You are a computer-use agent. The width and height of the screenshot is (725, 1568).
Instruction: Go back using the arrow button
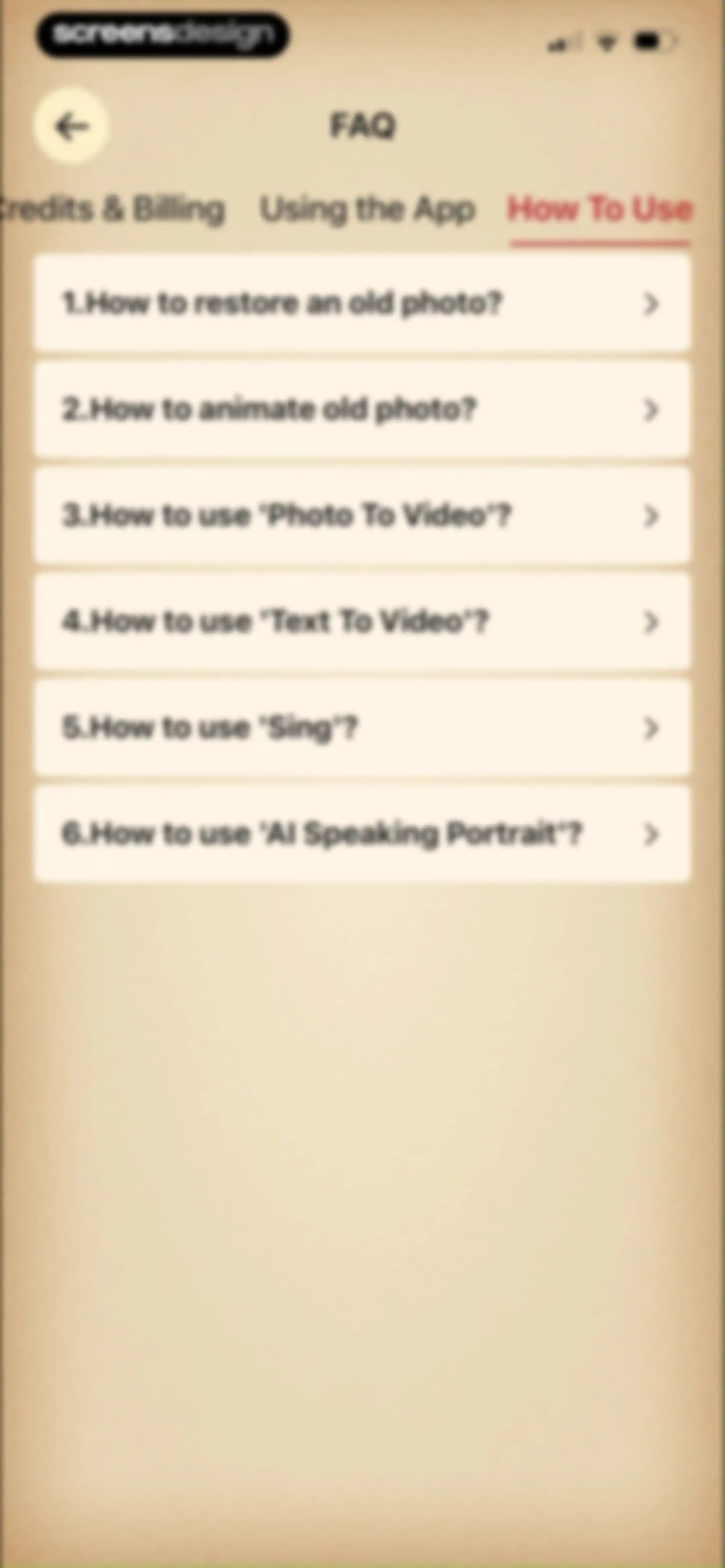72,127
